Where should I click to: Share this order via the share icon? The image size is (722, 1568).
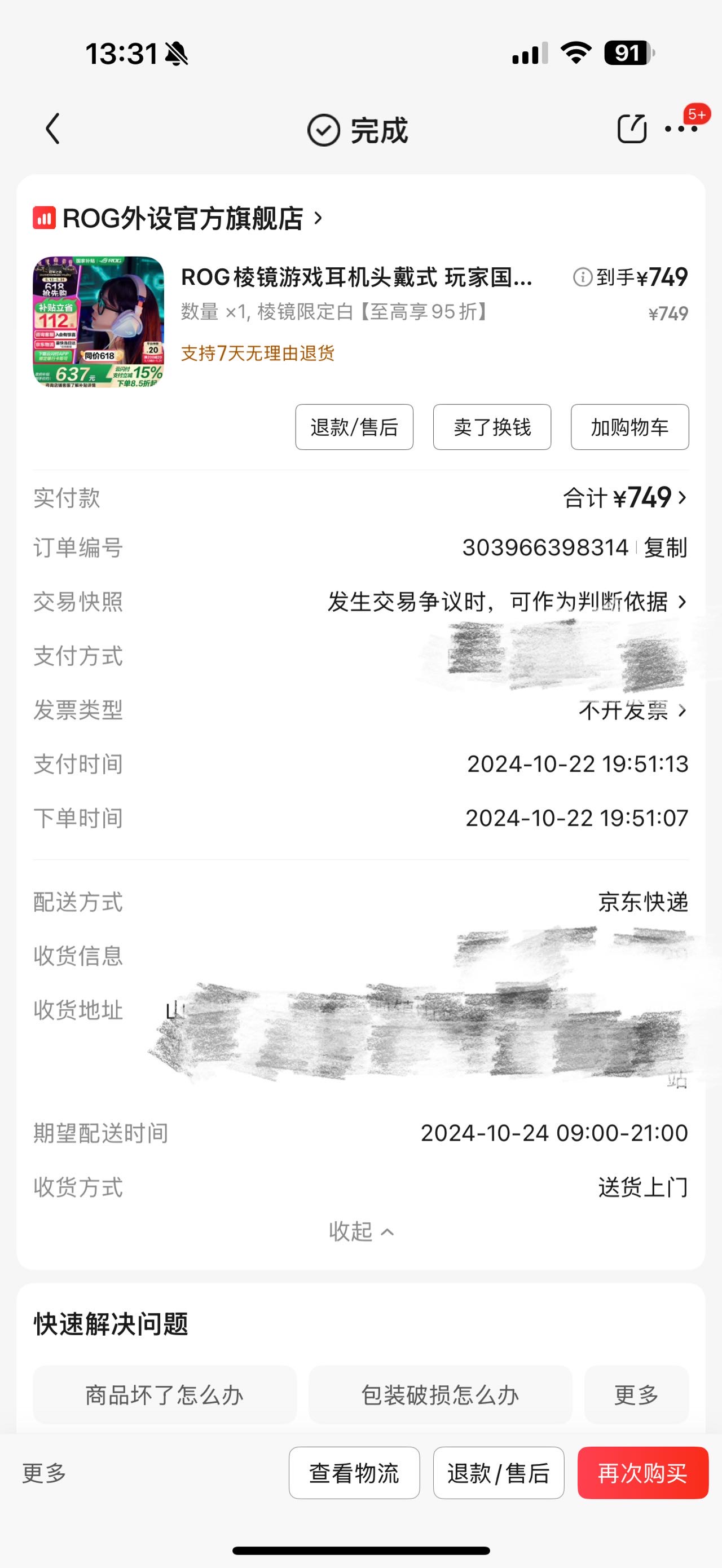click(x=631, y=129)
